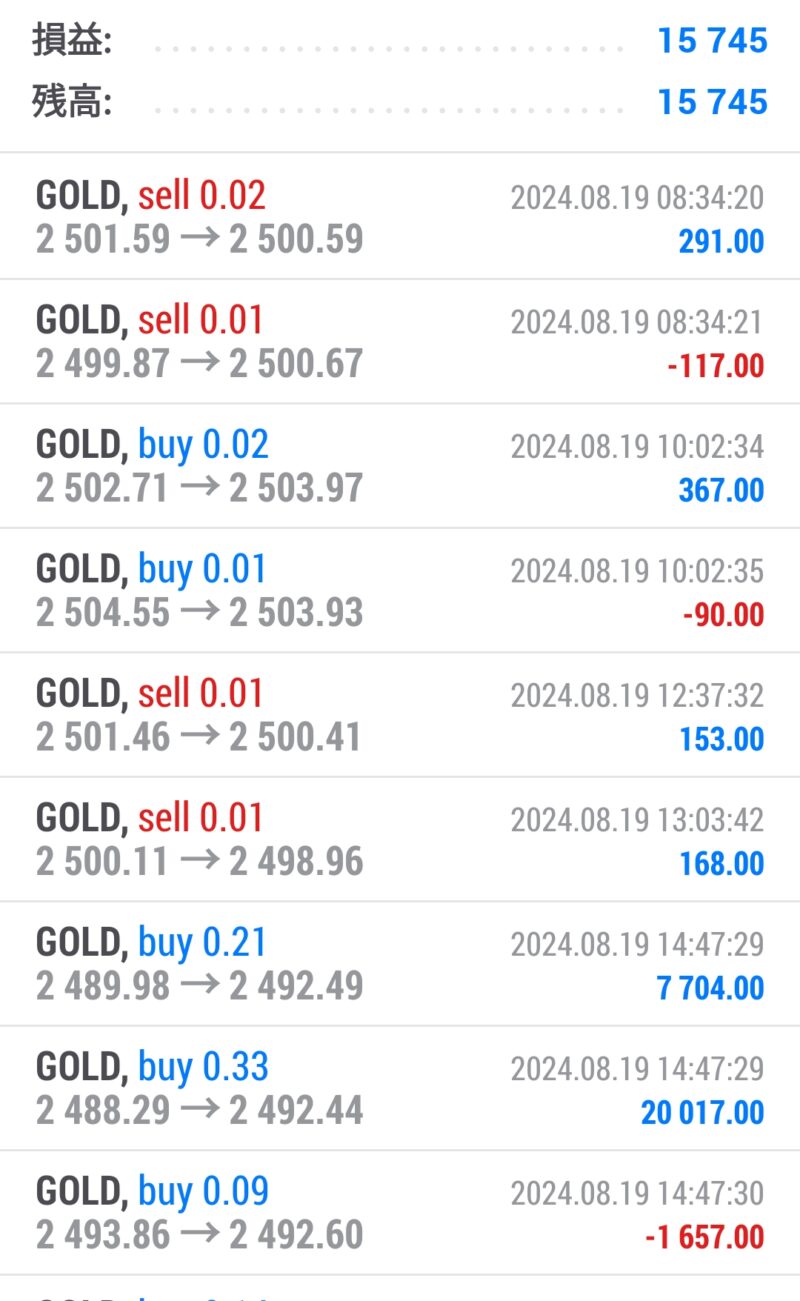Open the GOLD buy 0.33 trade with 20 017.00 profit
The width and height of the screenshot is (800, 1301).
point(400,1089)
